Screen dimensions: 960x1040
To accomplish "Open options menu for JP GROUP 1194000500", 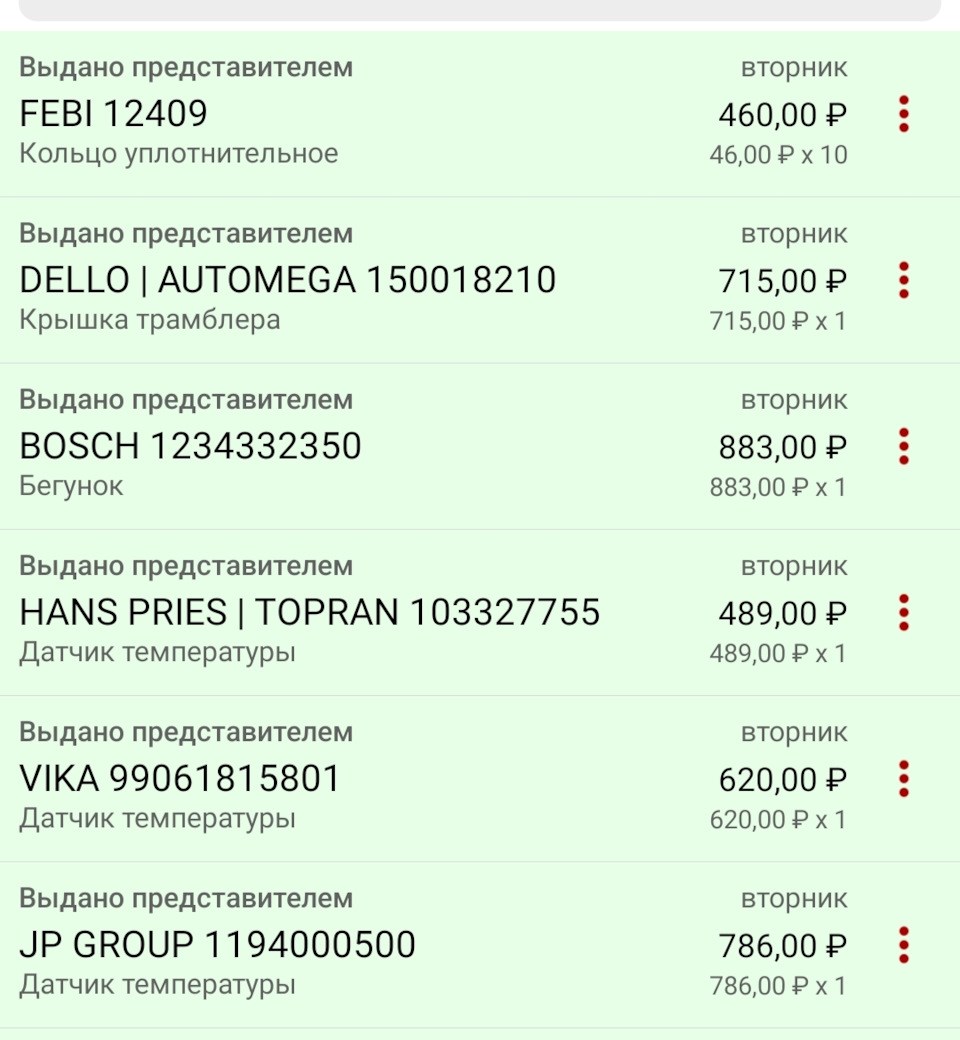I will pos(904,945).
